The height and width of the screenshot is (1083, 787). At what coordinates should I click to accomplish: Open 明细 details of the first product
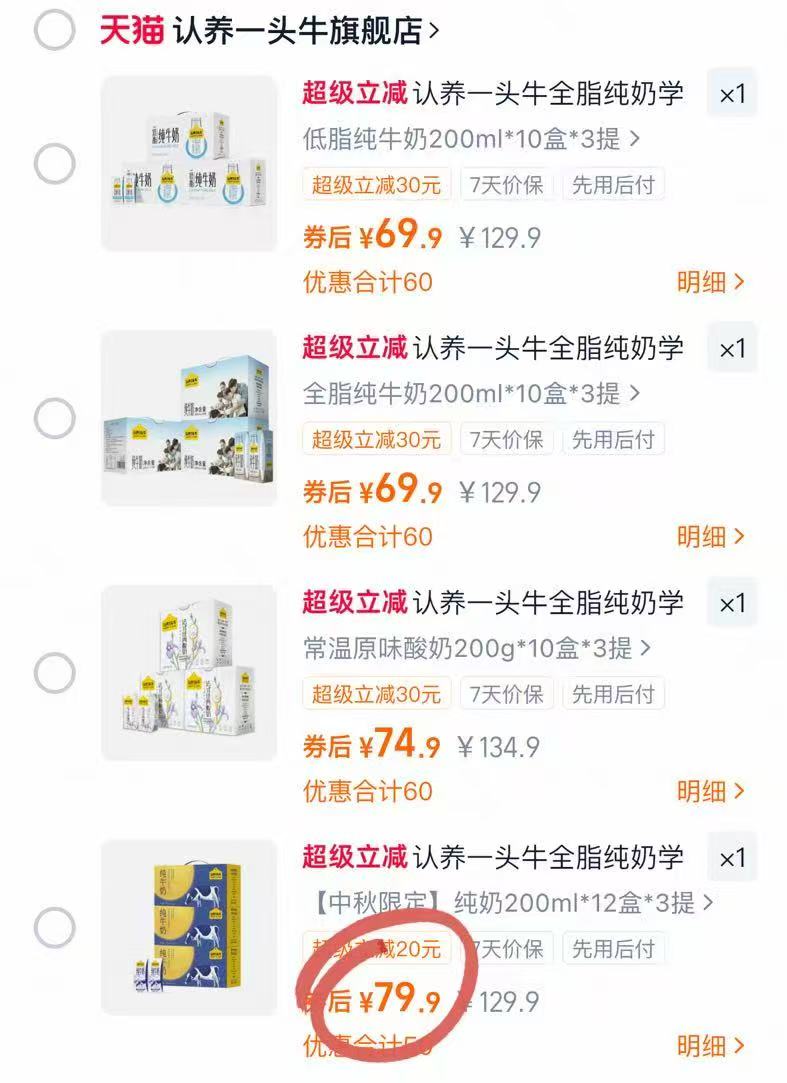[x=706, y=280]
